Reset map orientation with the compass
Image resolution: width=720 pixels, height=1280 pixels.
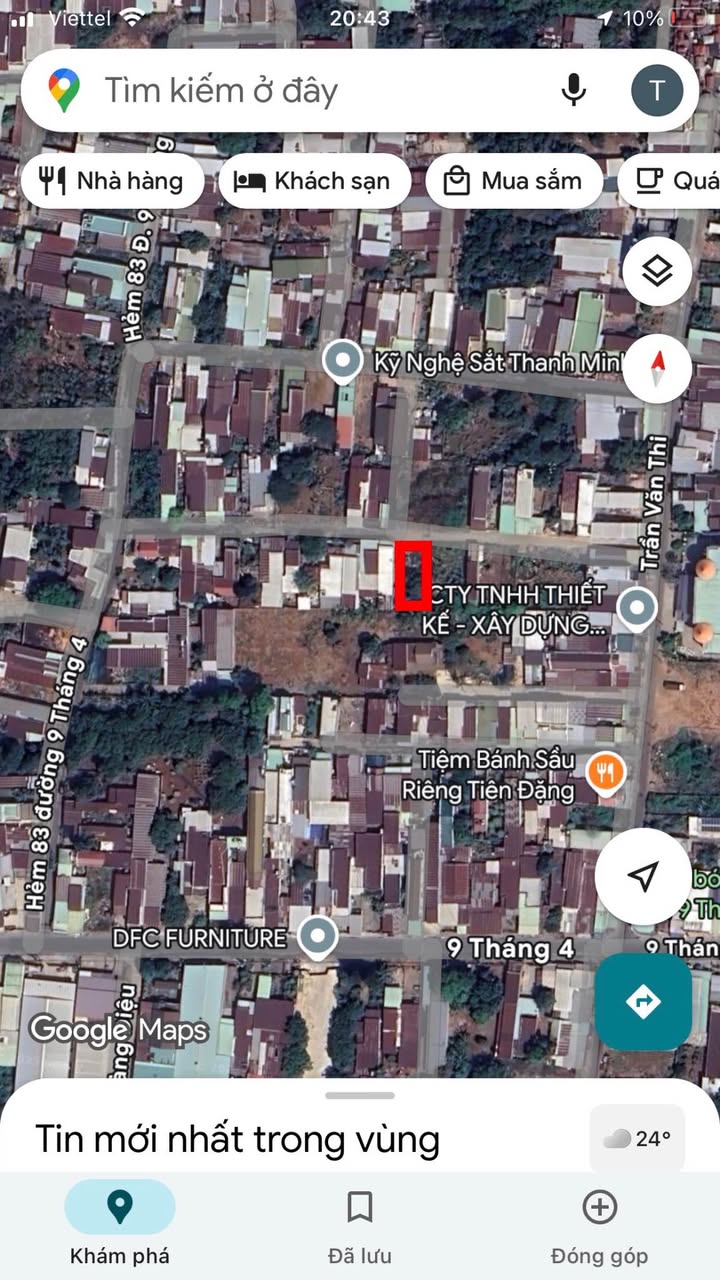[657, 368]
